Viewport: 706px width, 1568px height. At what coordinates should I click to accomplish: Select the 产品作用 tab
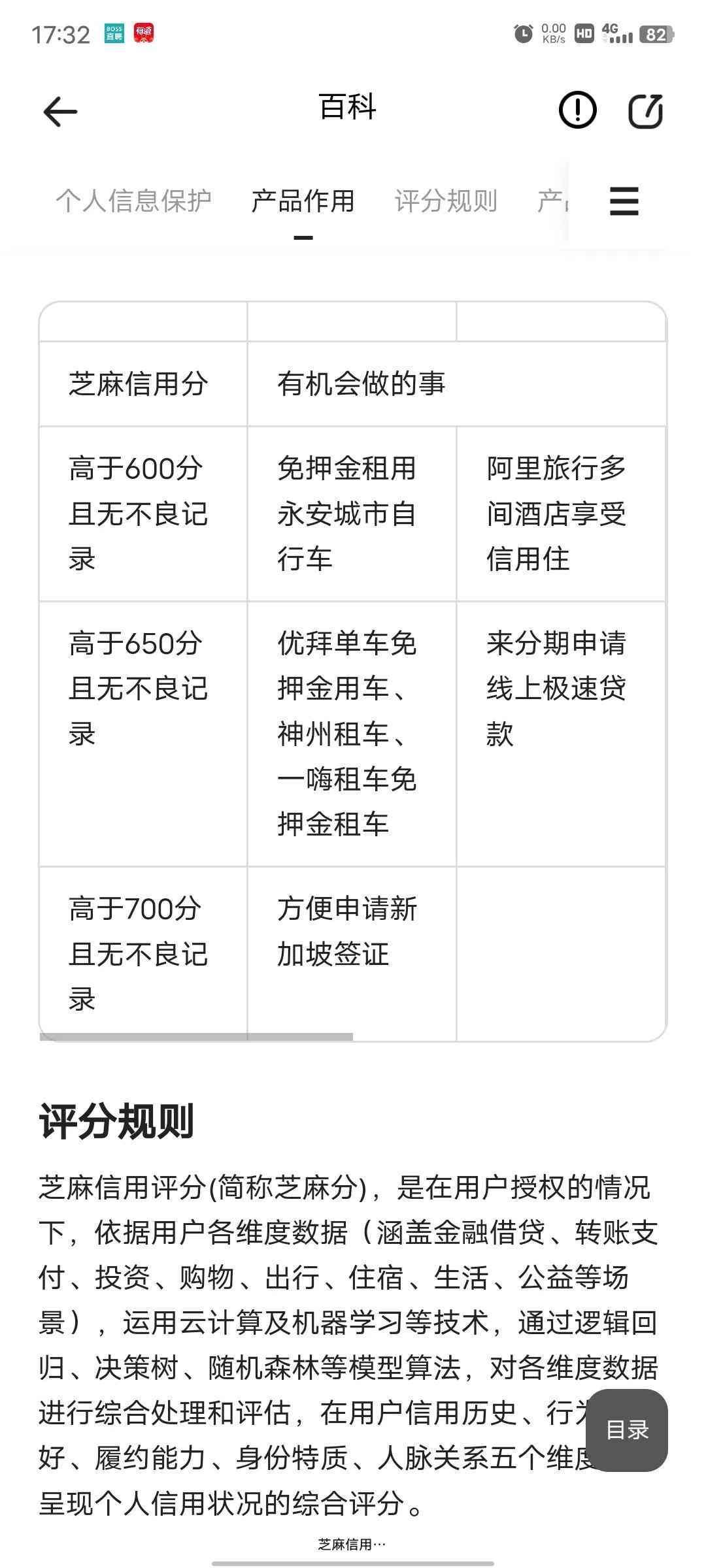pos(303,201)
